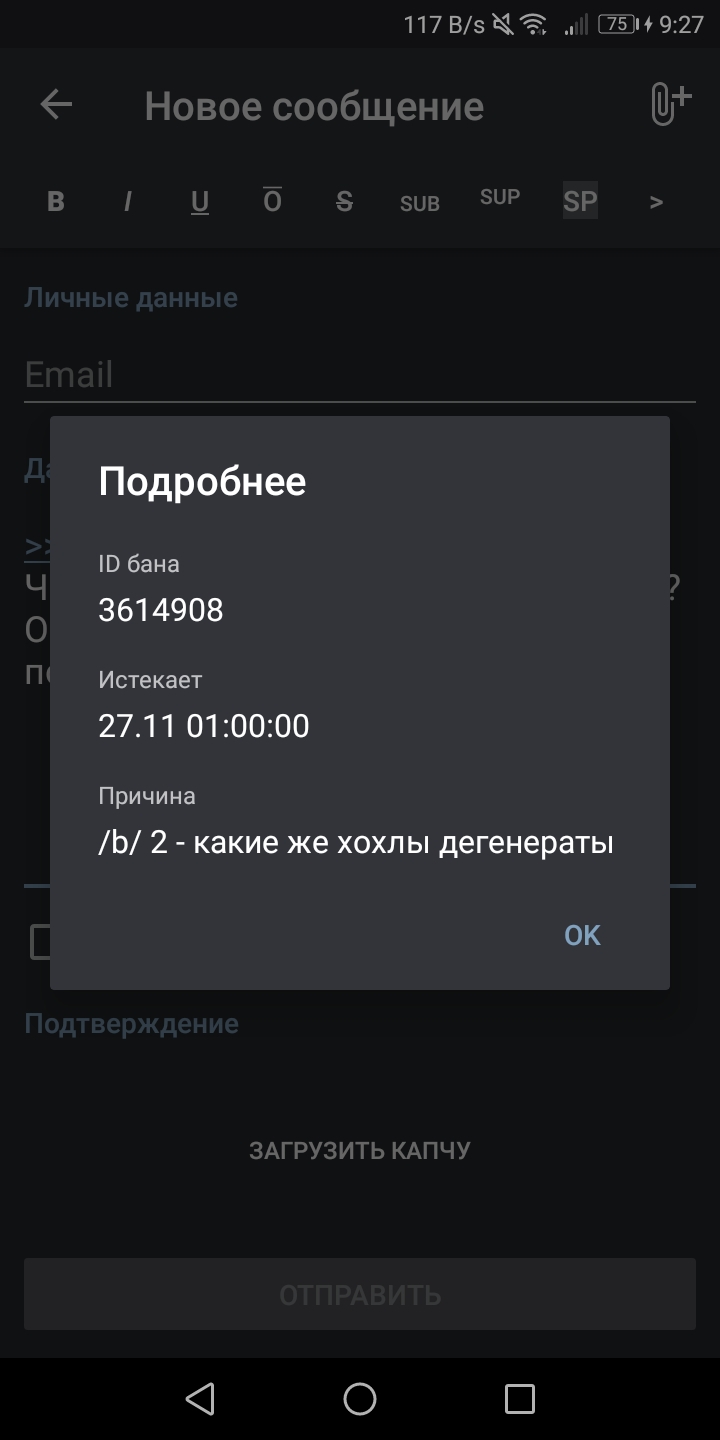Go back with the system navigation button
720x1440 pixels.
point(200,1398)
